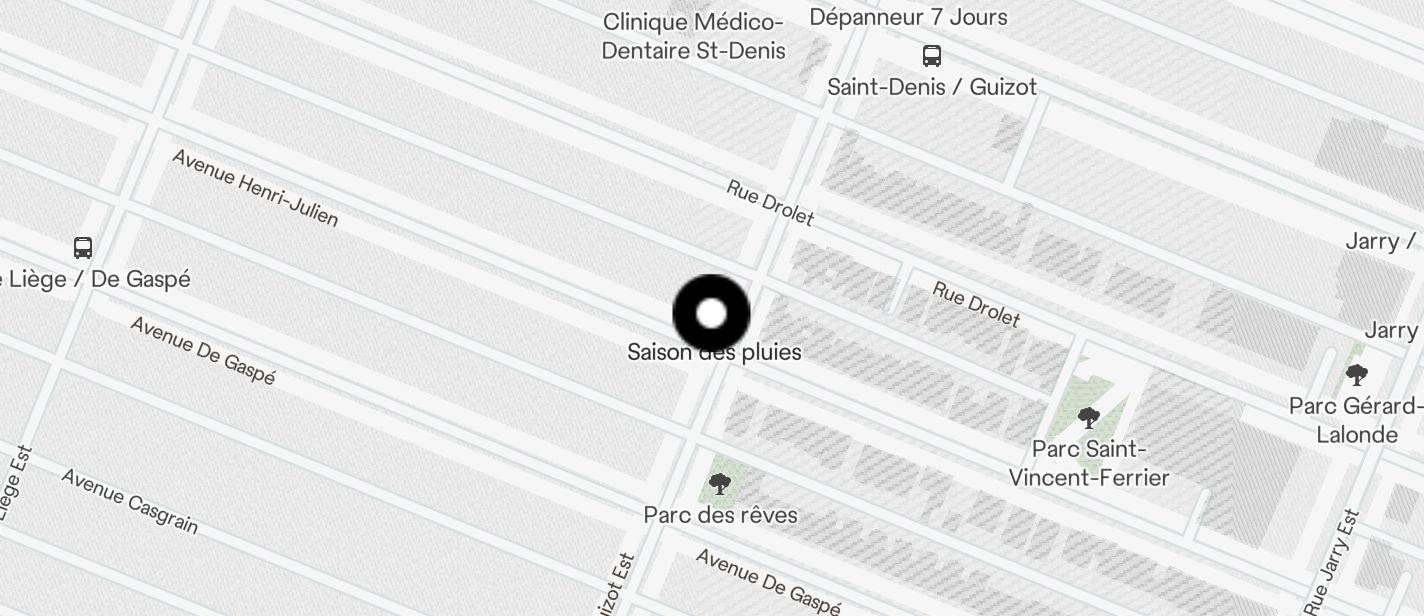Select the Parc Saint-Vincent-Ferrier marker
1424x616 pixels.
click(1089, 417)
